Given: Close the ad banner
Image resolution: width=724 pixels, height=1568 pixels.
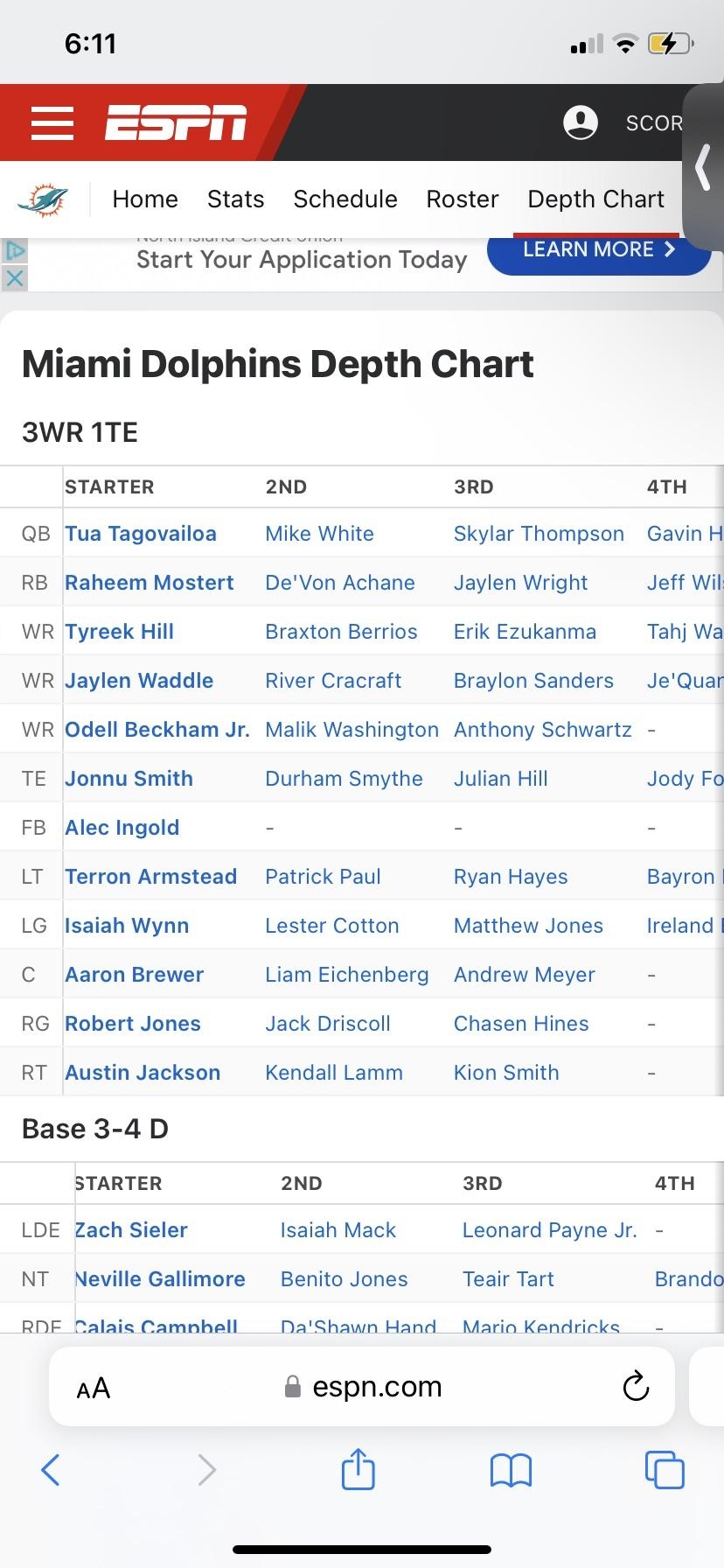Looking at the screenshot, I should click(x=15, y=278).
